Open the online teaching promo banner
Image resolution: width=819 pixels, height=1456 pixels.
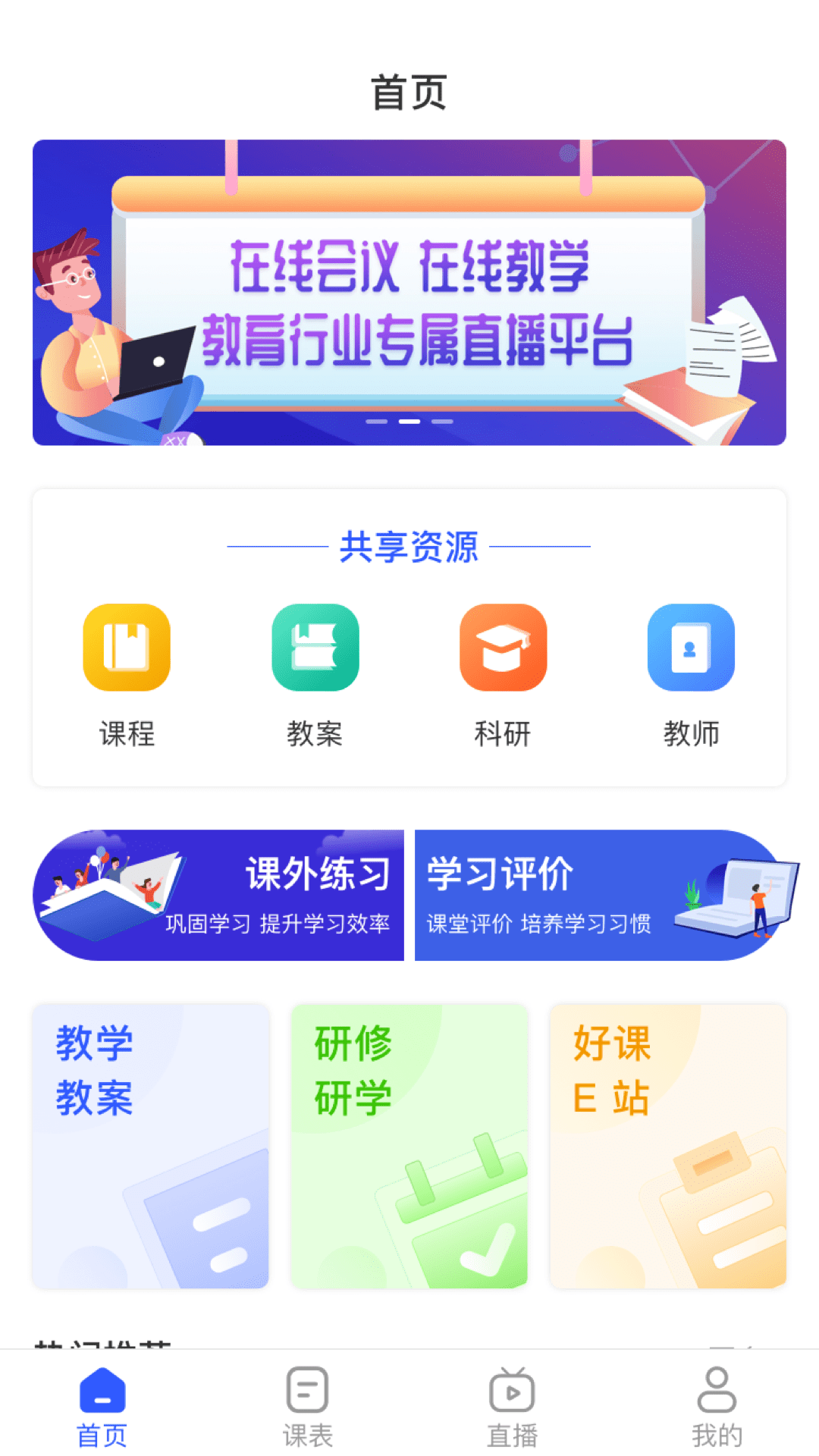(x=409, y=292)
